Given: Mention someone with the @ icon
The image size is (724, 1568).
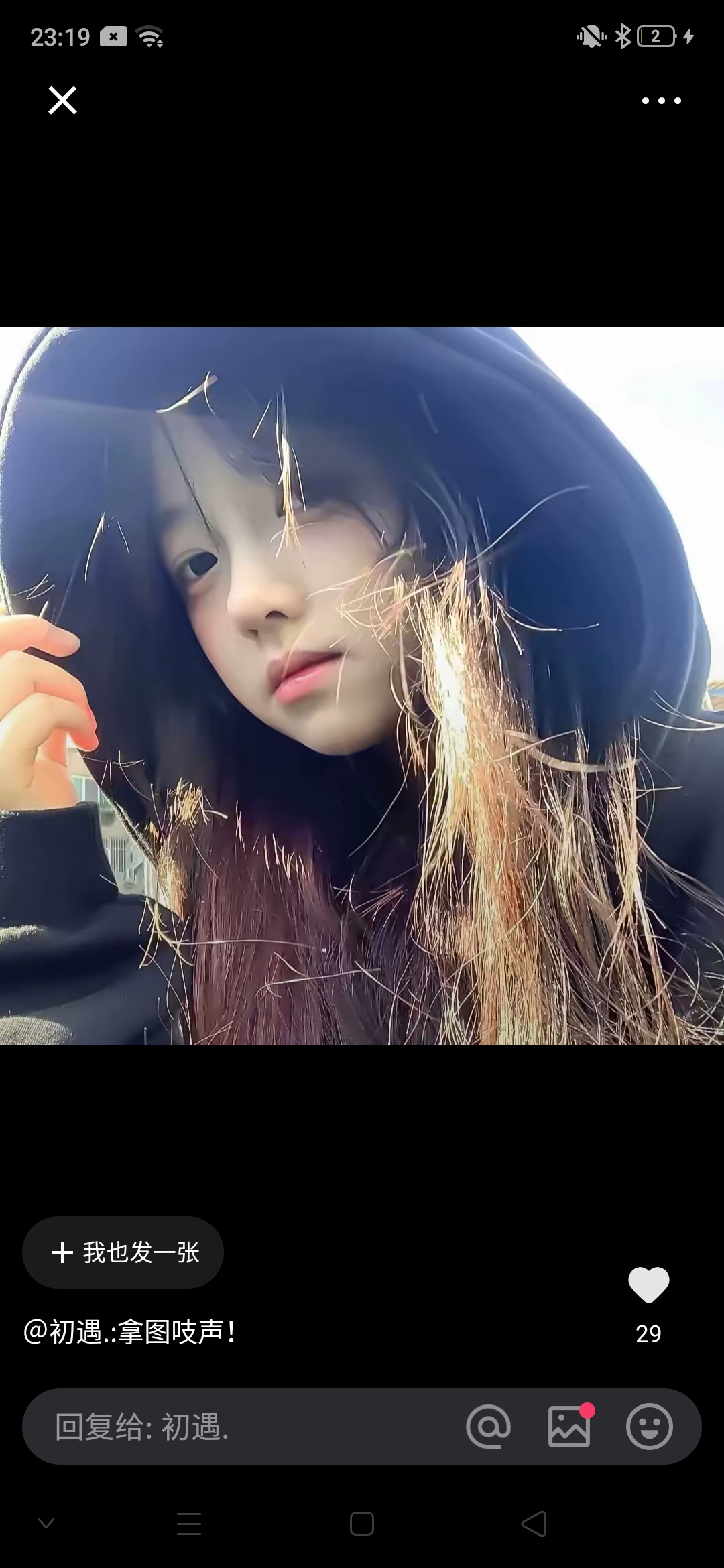Looking at the screenshot, I should (x=489, y=1427).
